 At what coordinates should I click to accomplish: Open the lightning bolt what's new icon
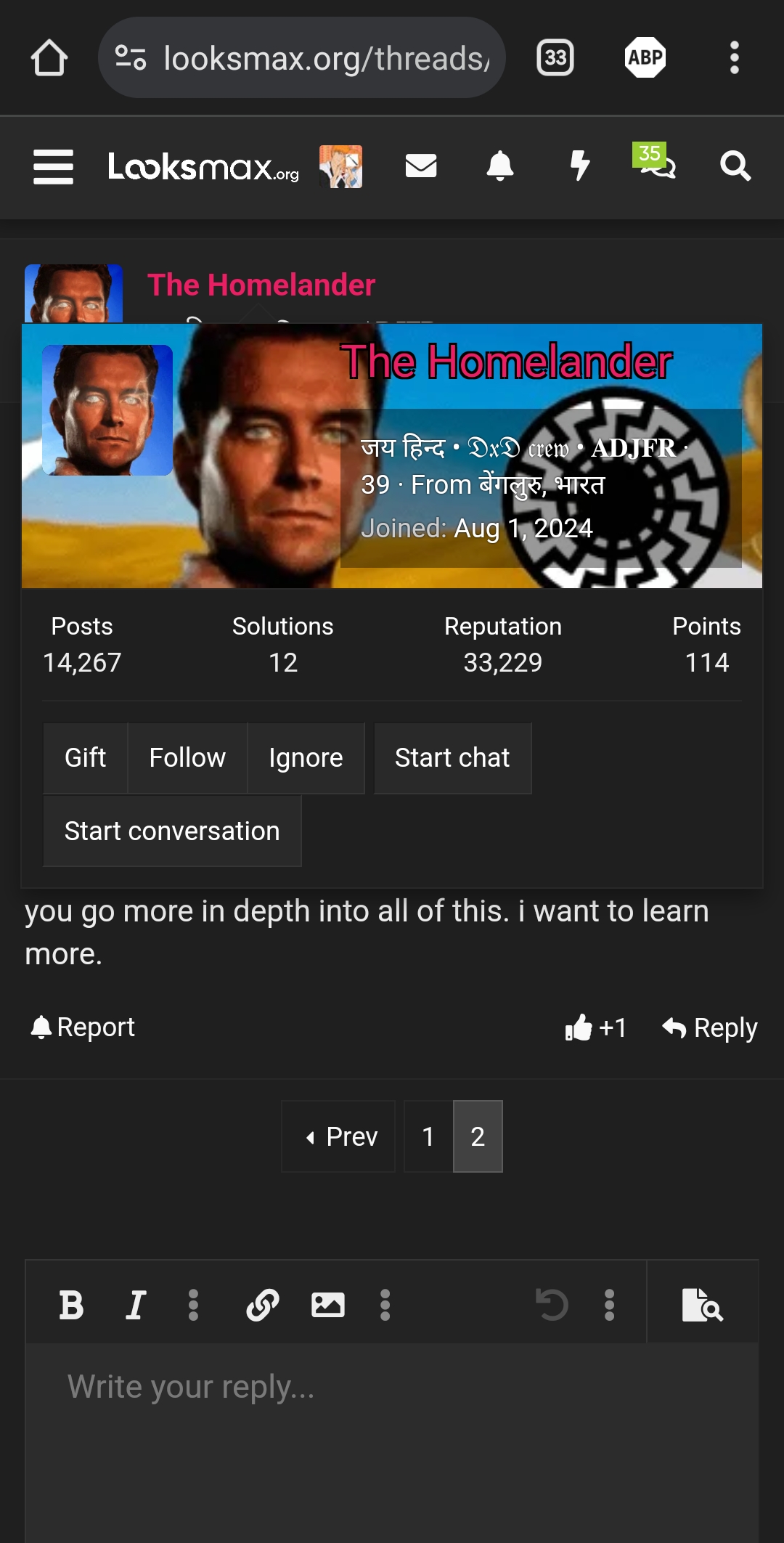pos(579,166)
